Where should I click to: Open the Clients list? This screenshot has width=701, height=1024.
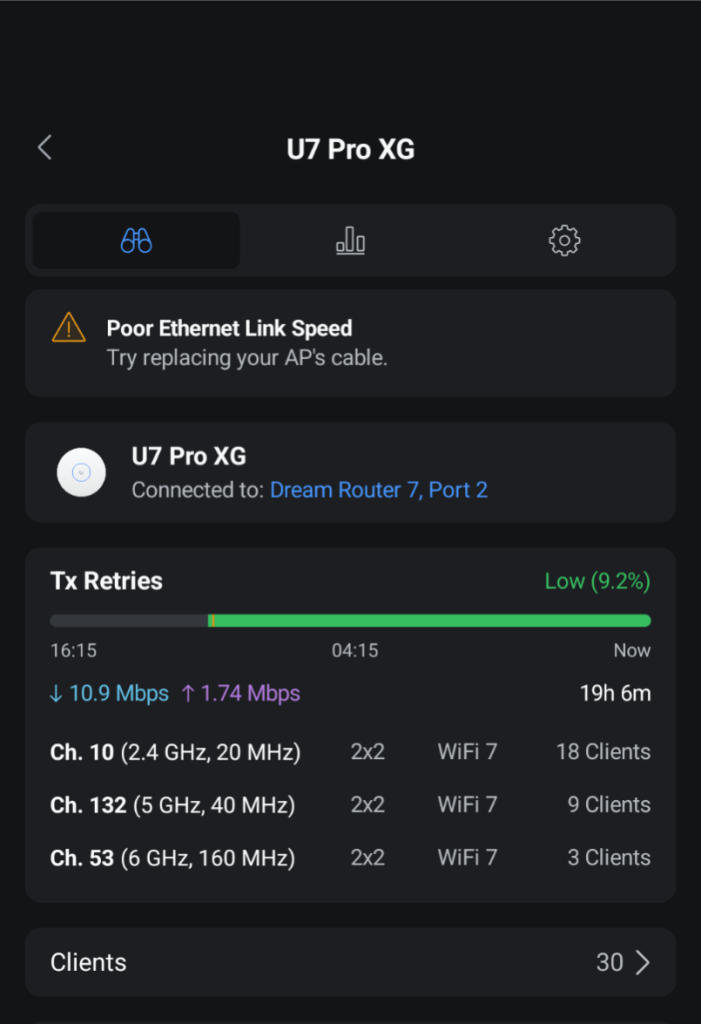click(x=350, y=962)
